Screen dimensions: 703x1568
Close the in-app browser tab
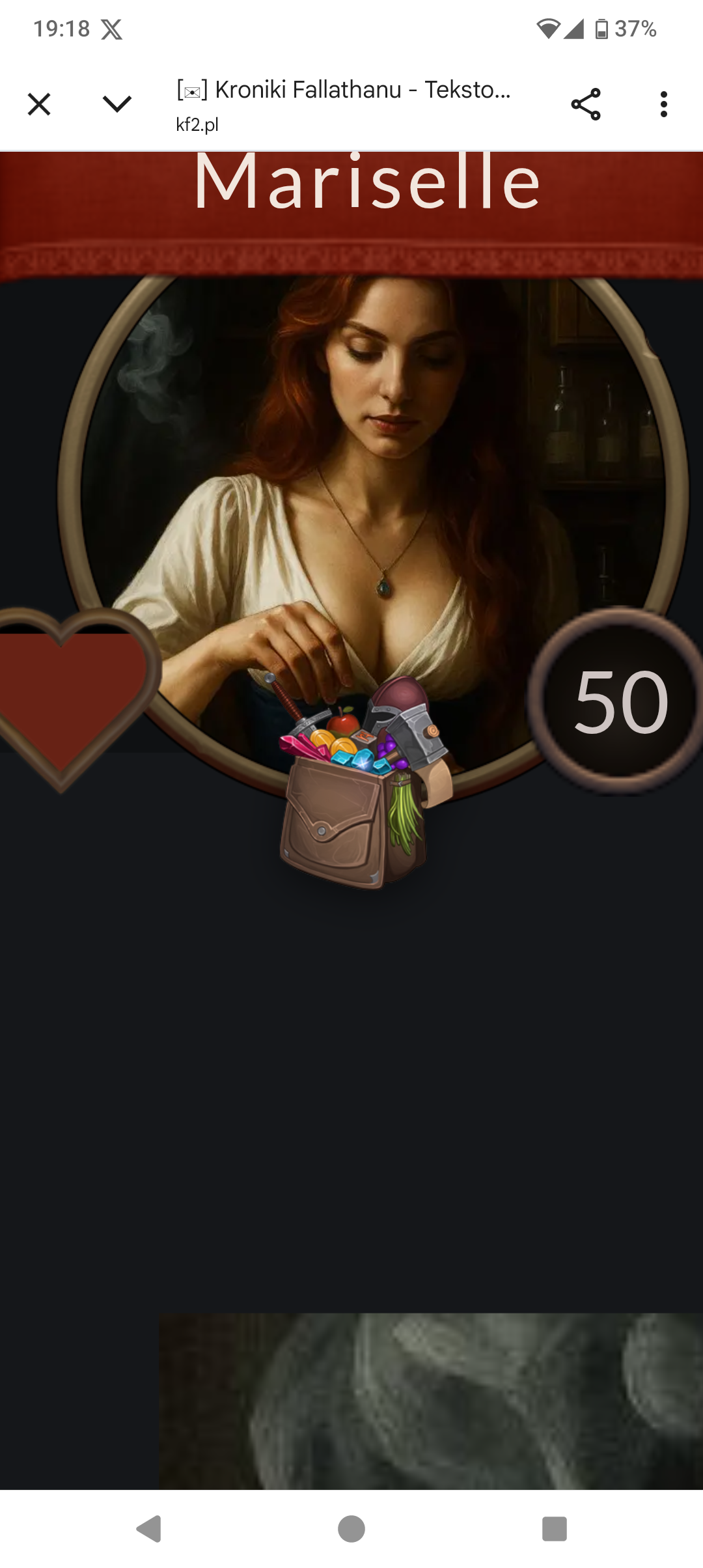(39, 104)
